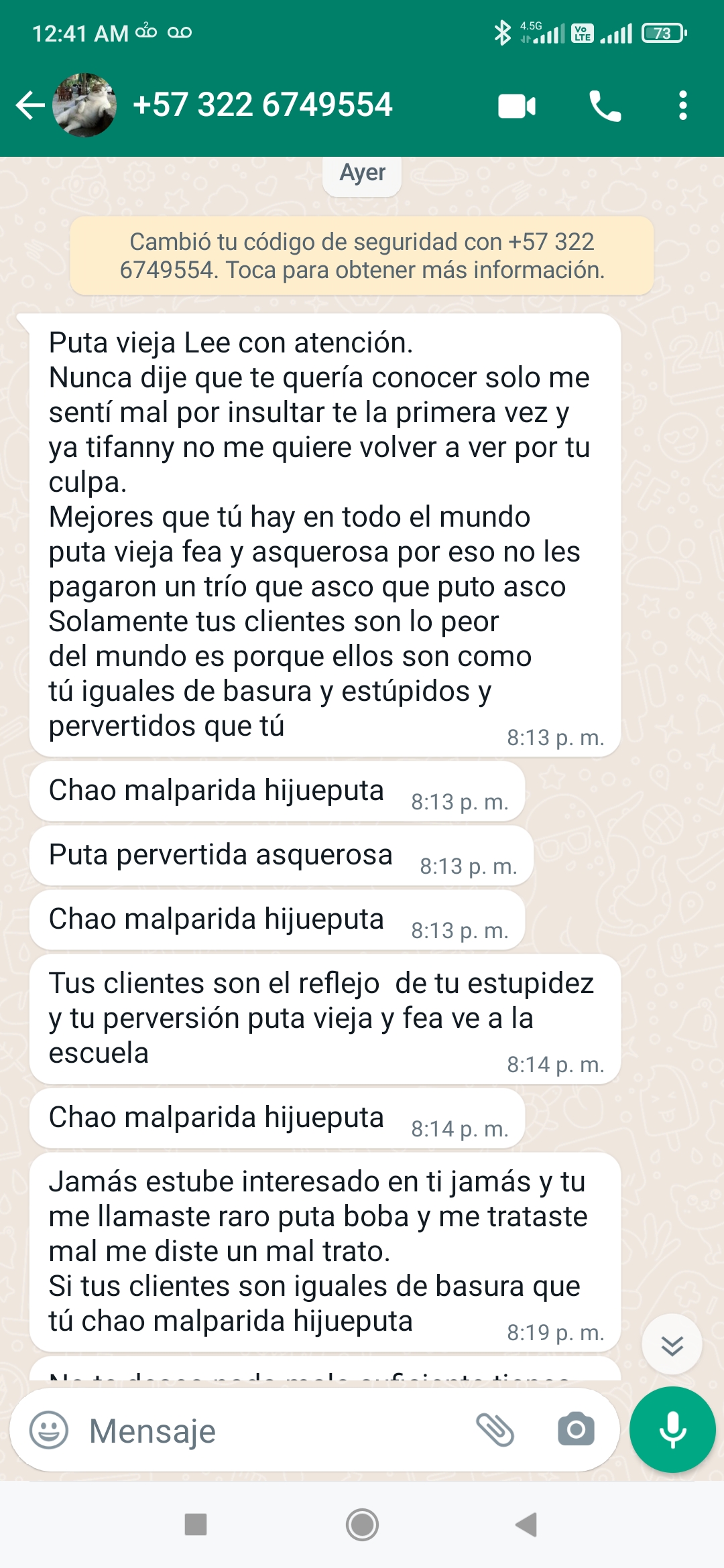Tap the security code changed notice
Screen dimensions: 724x1568
pyautogui.click(x=362, y=256)
